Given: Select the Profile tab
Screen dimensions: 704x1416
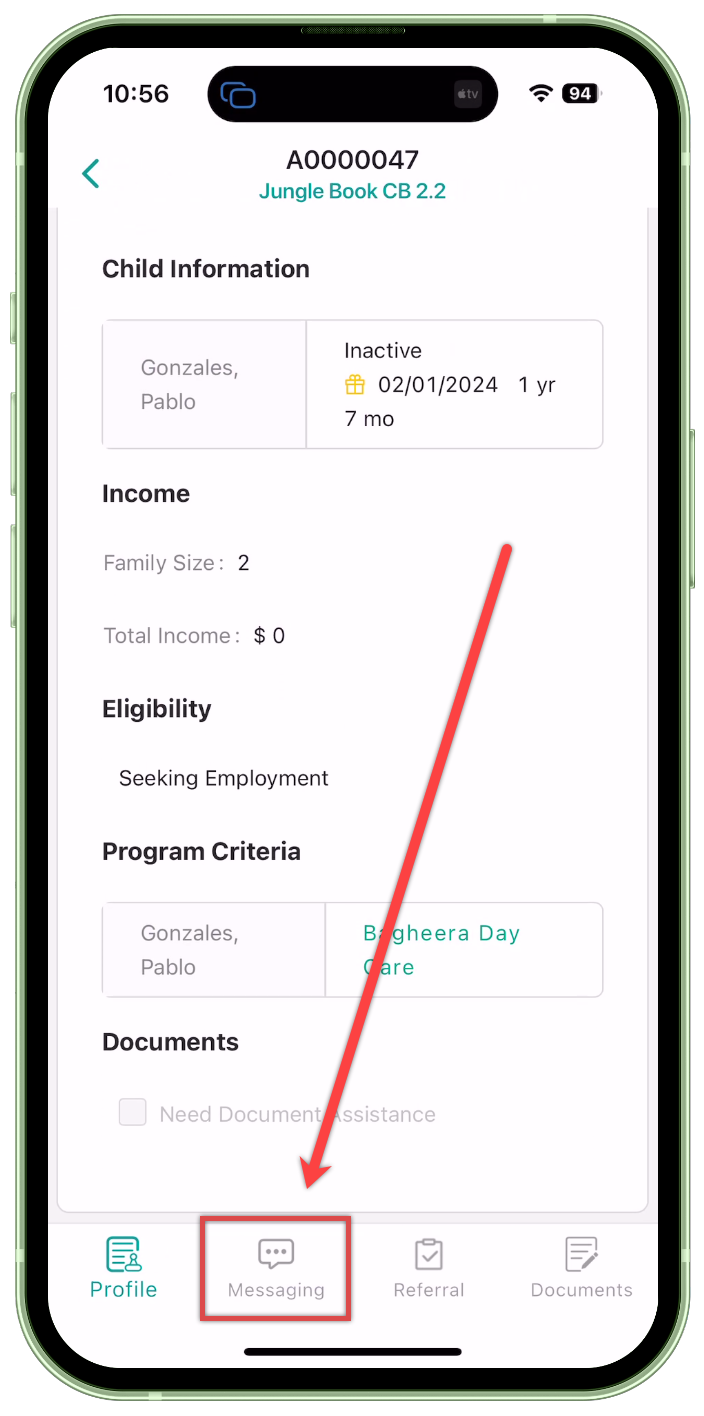Looking at the screenshot, I should (124, 1268).
